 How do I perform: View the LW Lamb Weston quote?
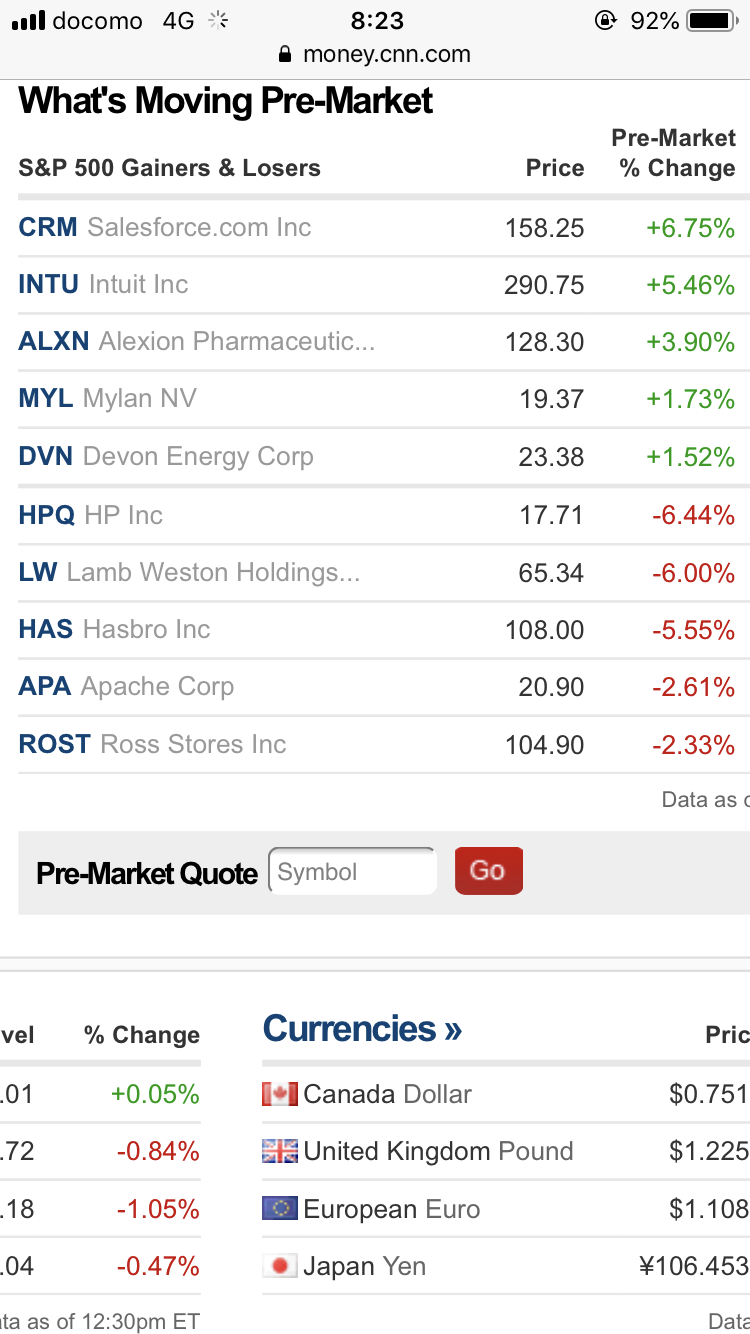coord(38,573)
